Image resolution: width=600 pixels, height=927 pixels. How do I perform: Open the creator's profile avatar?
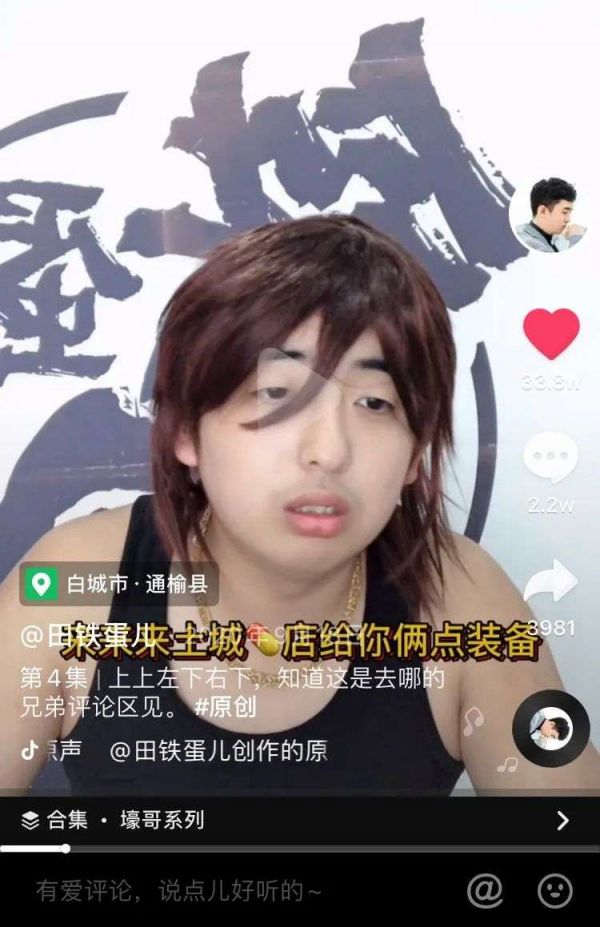click(549, 215)
